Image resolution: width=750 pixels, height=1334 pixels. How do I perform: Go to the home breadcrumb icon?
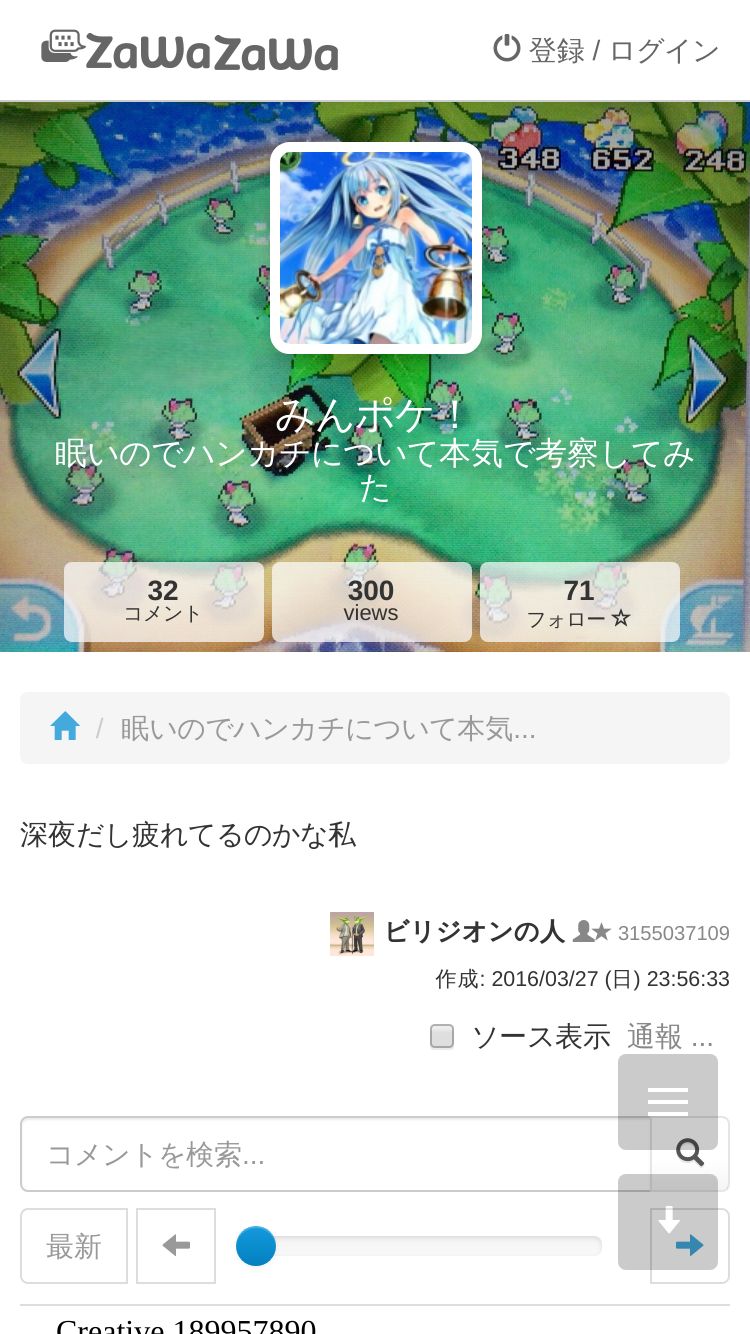coord(65,727)
